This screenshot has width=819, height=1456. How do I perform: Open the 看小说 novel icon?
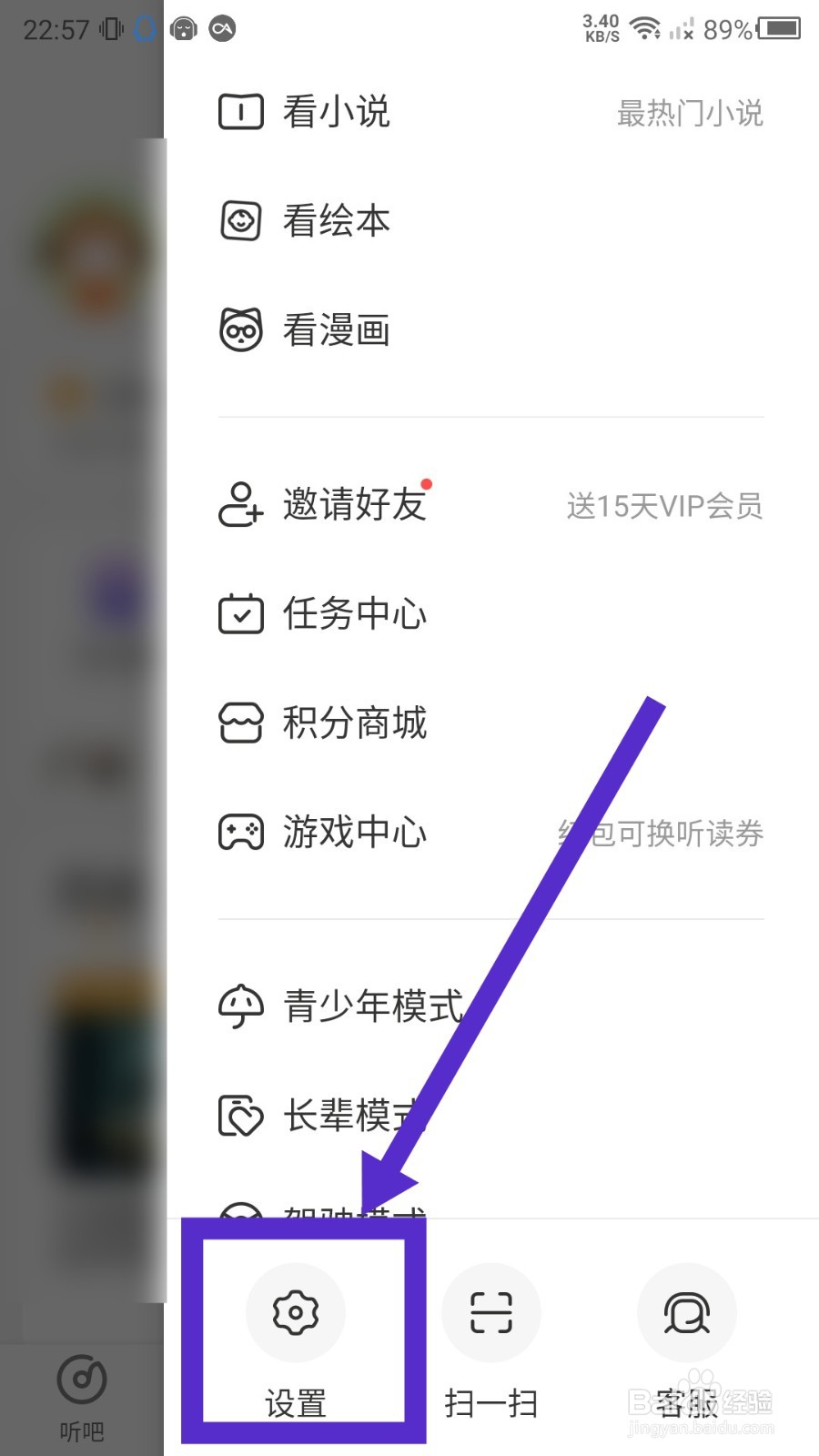(239, 111)
